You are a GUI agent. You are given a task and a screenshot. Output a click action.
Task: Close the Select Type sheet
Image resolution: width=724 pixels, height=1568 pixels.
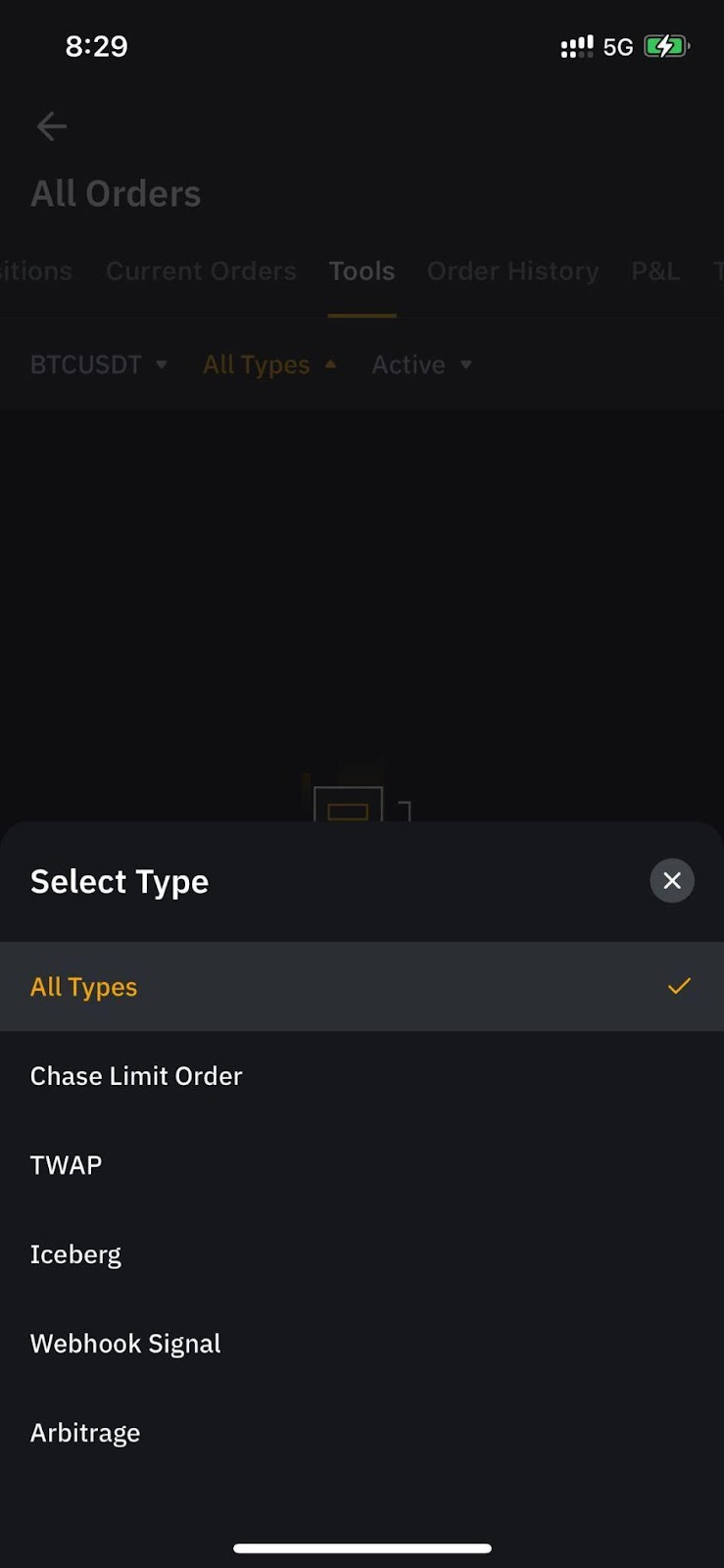[672, 880]
